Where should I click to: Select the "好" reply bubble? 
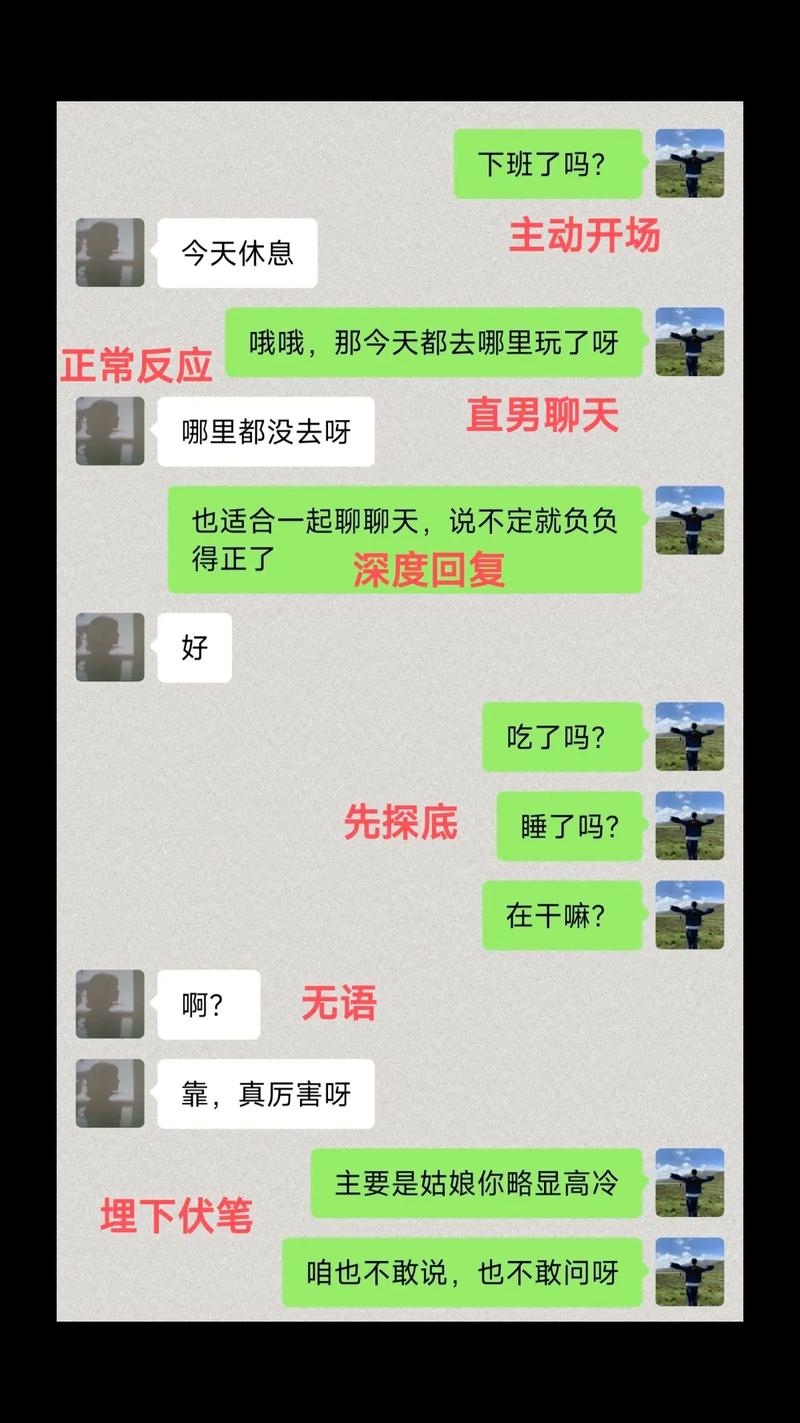(196, 650)
